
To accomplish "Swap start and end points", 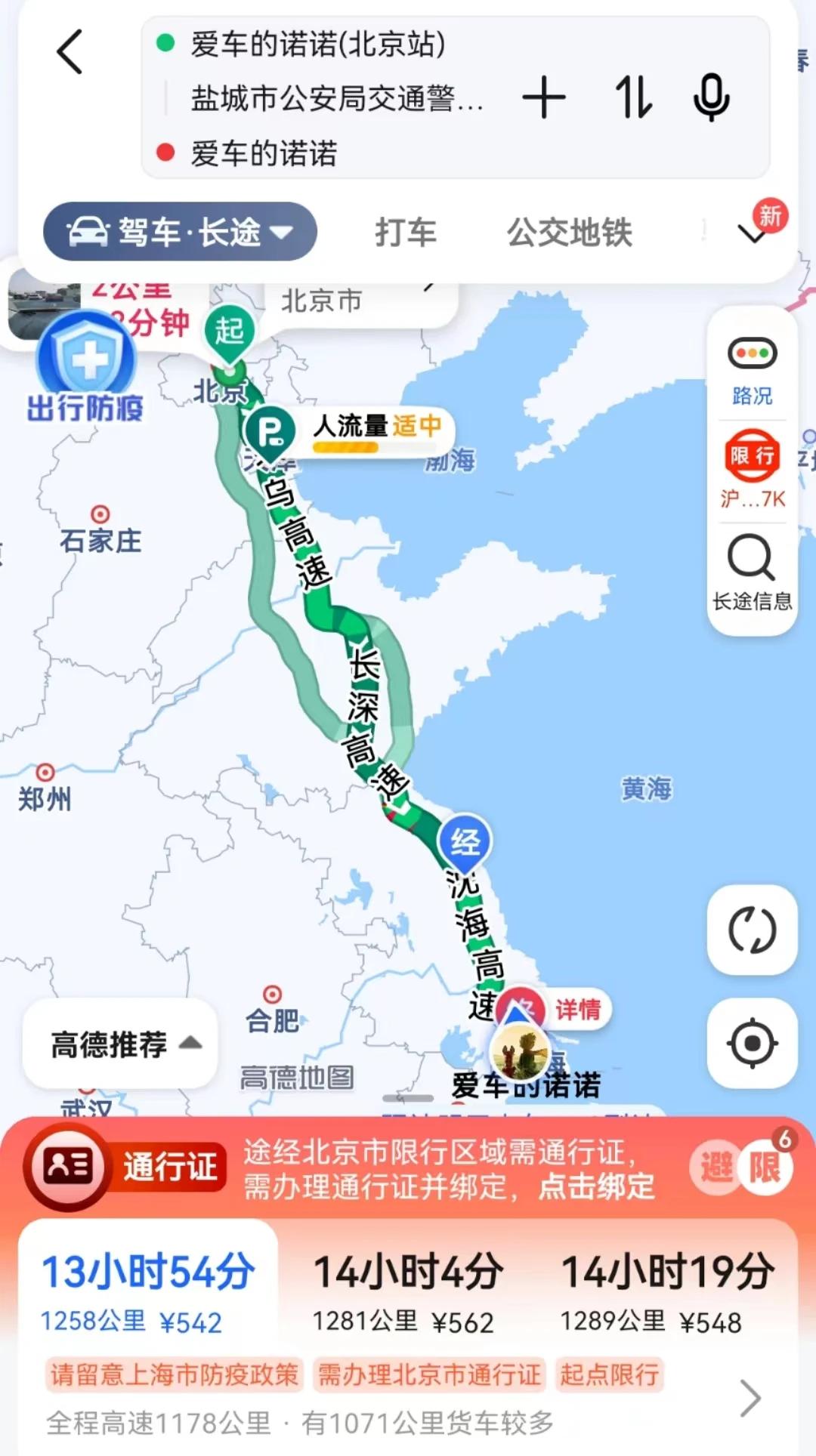I will (x=632, y=99).
